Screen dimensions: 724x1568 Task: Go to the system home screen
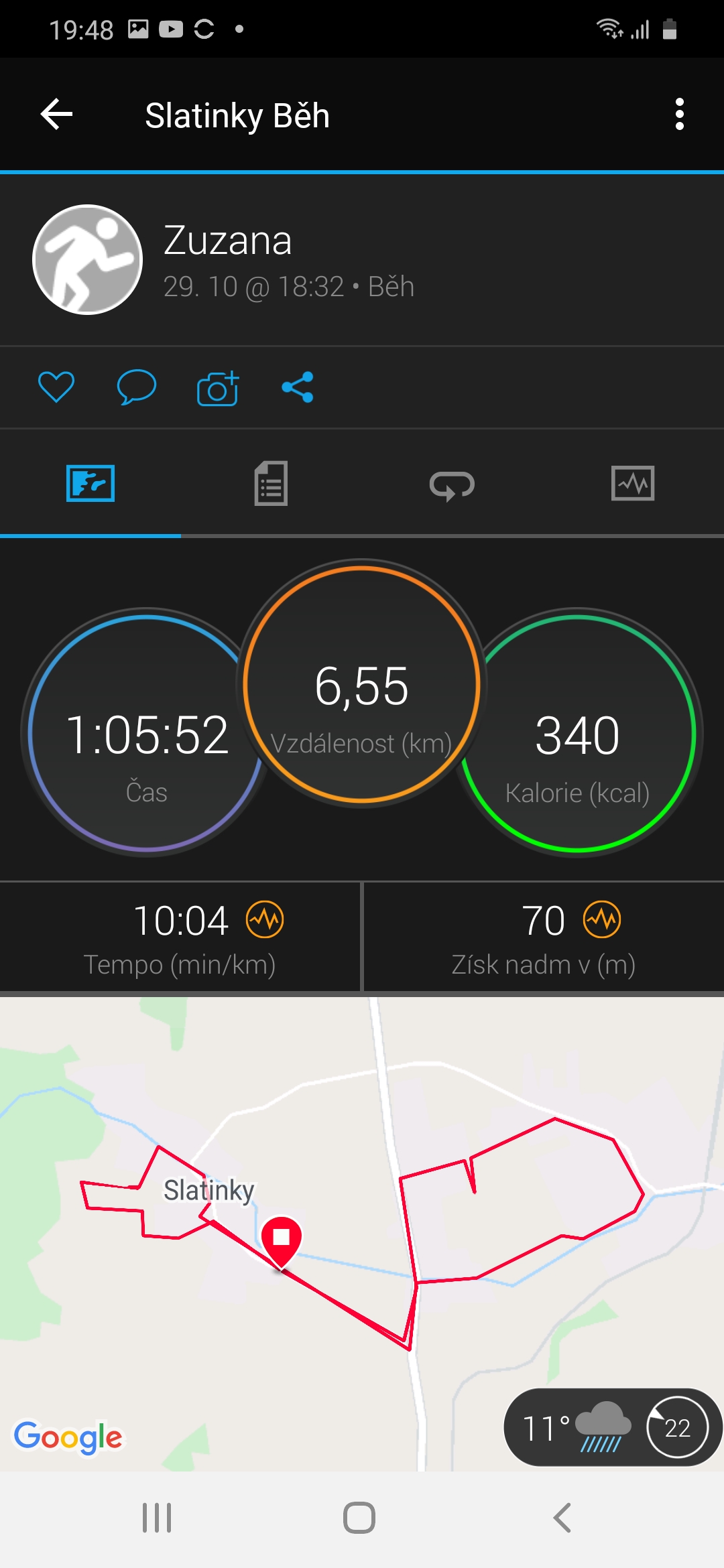coord(359,1518)
